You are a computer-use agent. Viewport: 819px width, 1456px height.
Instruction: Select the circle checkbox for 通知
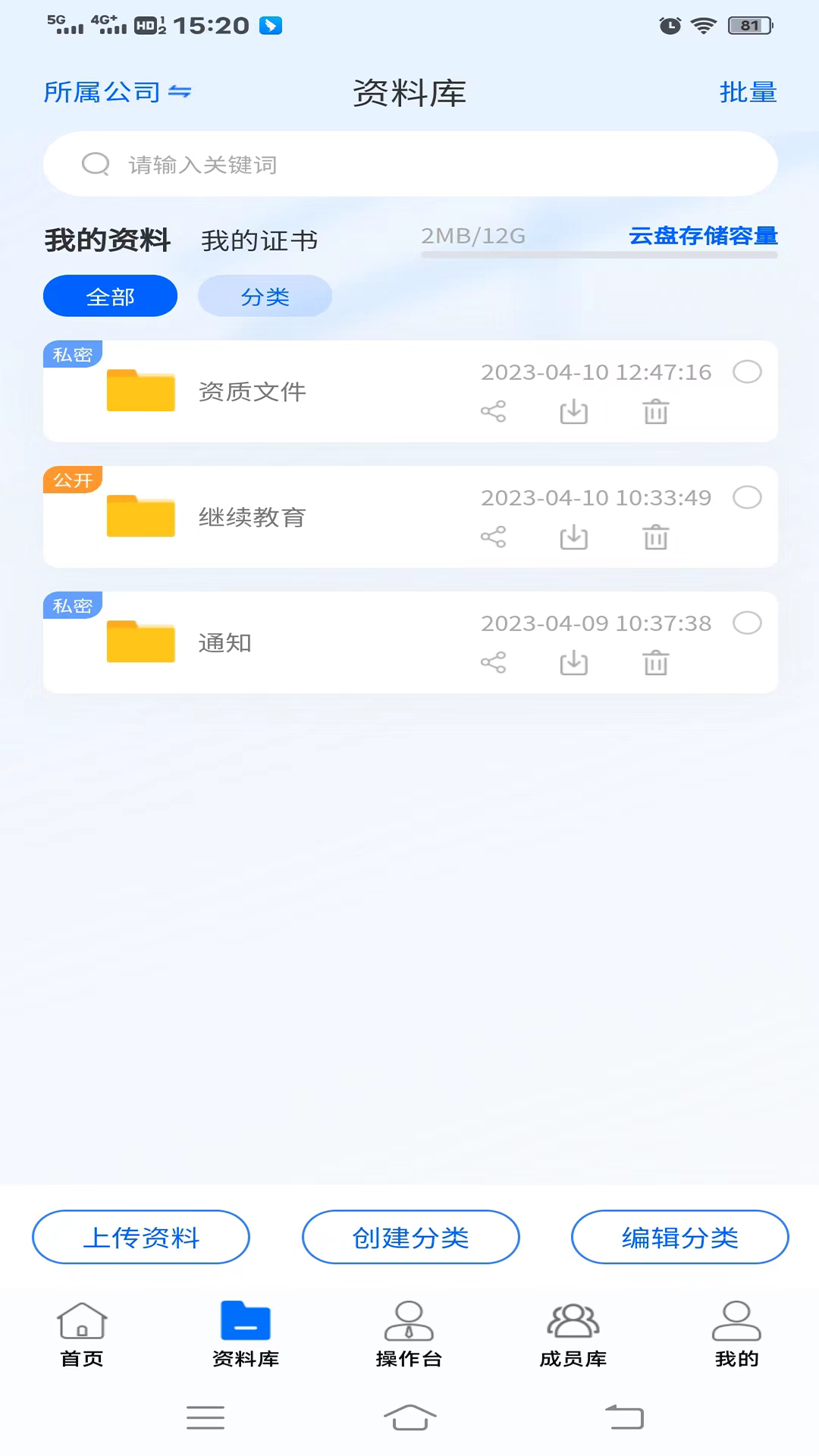[747, 623]
